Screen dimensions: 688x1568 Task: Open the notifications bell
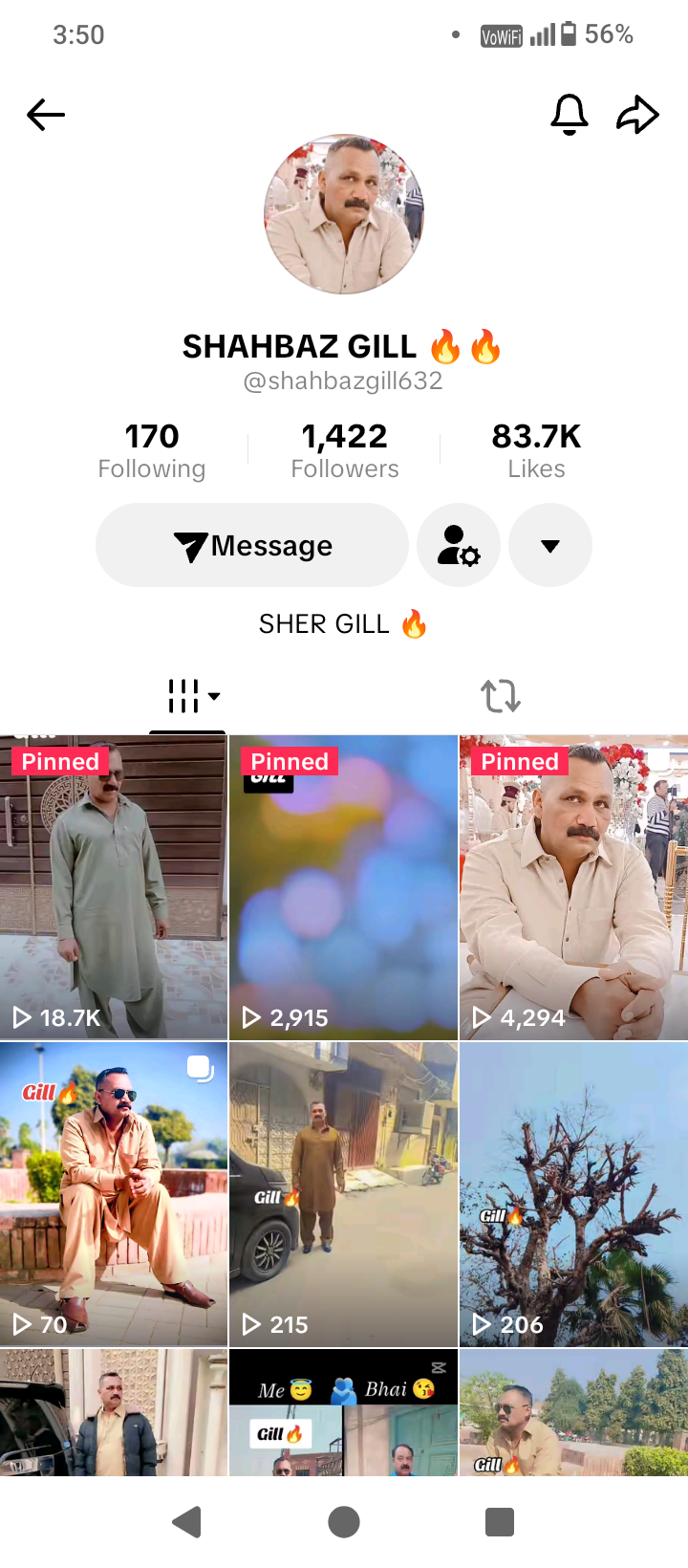coord(569,115)
